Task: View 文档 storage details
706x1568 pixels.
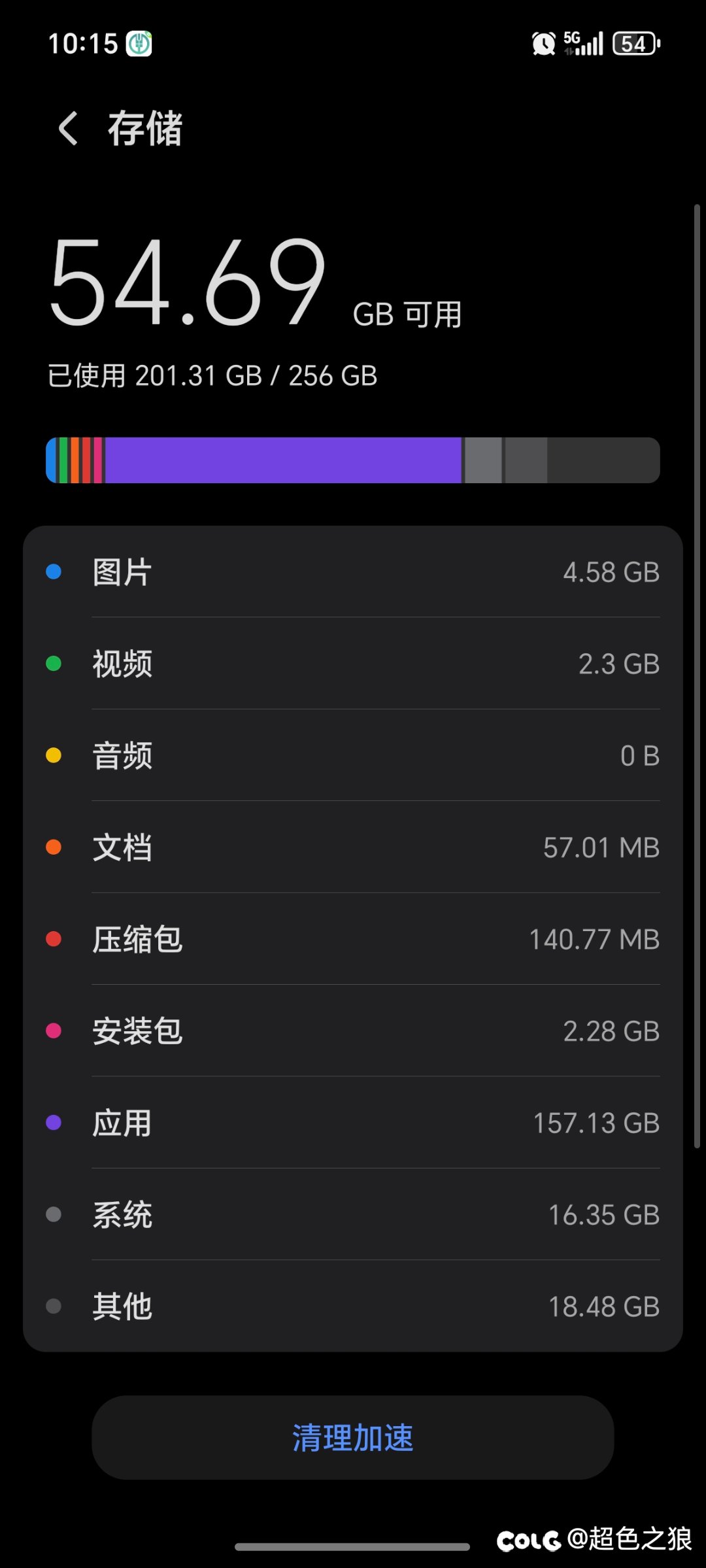Action: [x=353, y=847]
